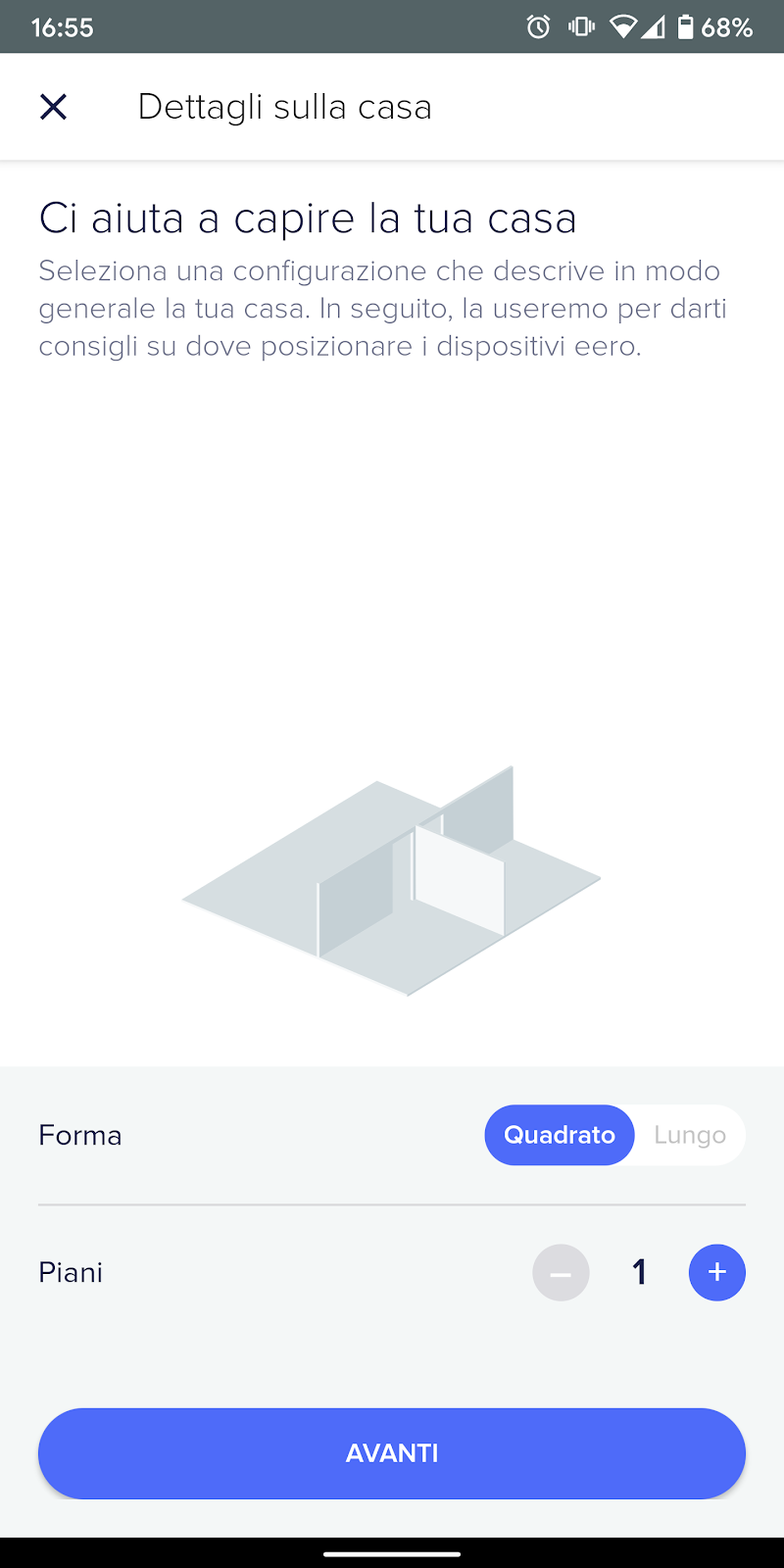The width and height of the screenshot is (784, 1568).
Task: Tap the Dettagli sulla casa header title
Action: click(285, 106)
